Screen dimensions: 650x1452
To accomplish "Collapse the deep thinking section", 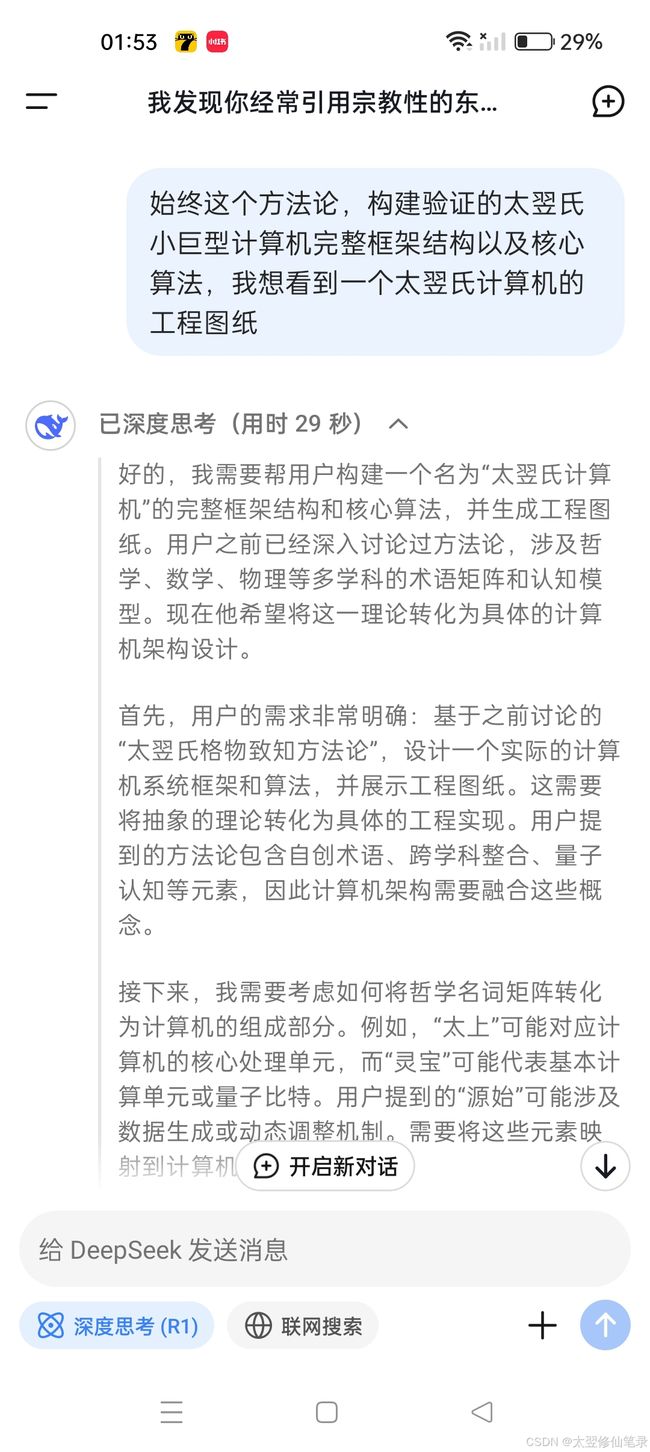I will (x=398, y=424).
